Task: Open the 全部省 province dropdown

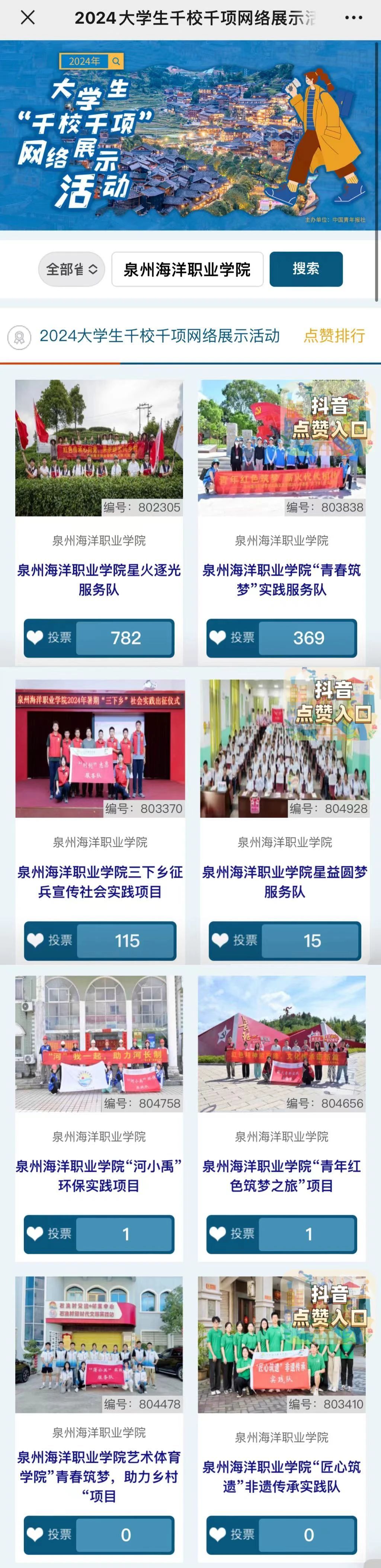Action: click(x=71, y=268)
